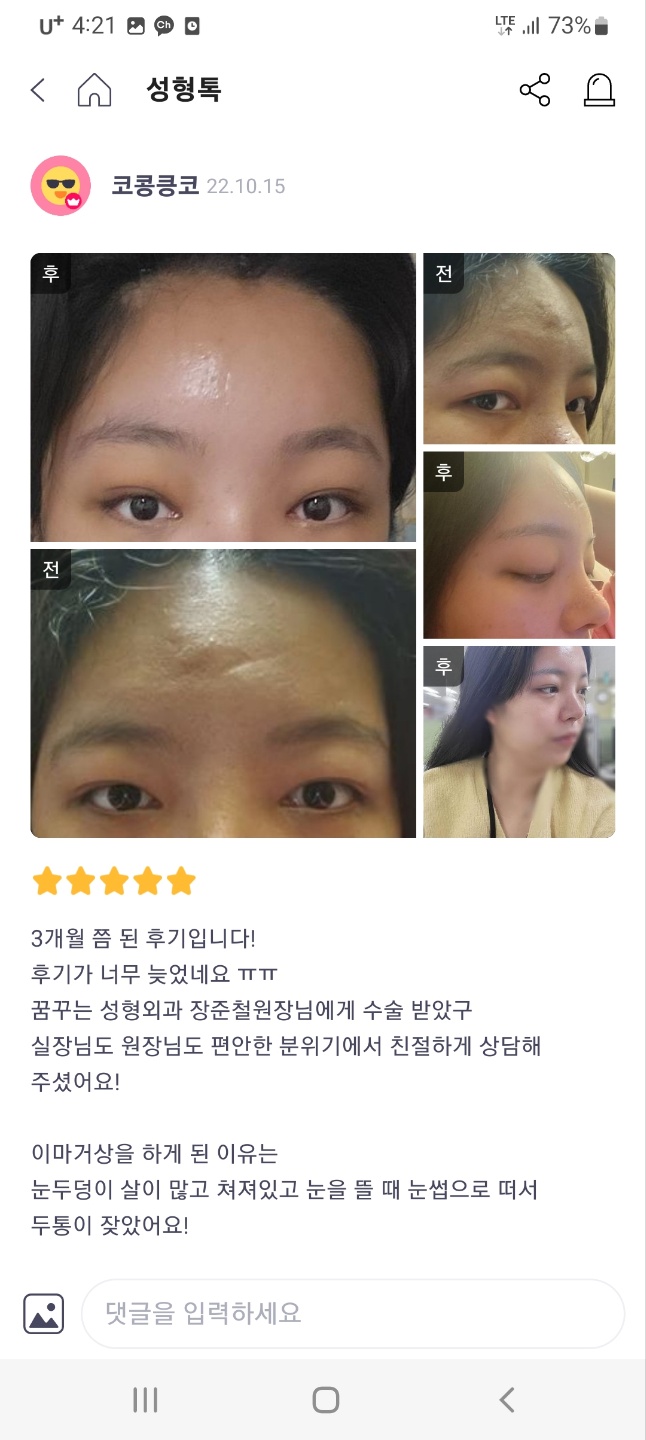Open the large bottom-left 전 photo
The height and width of the screenshot is (1440, 646).
(x=223, y=693)
